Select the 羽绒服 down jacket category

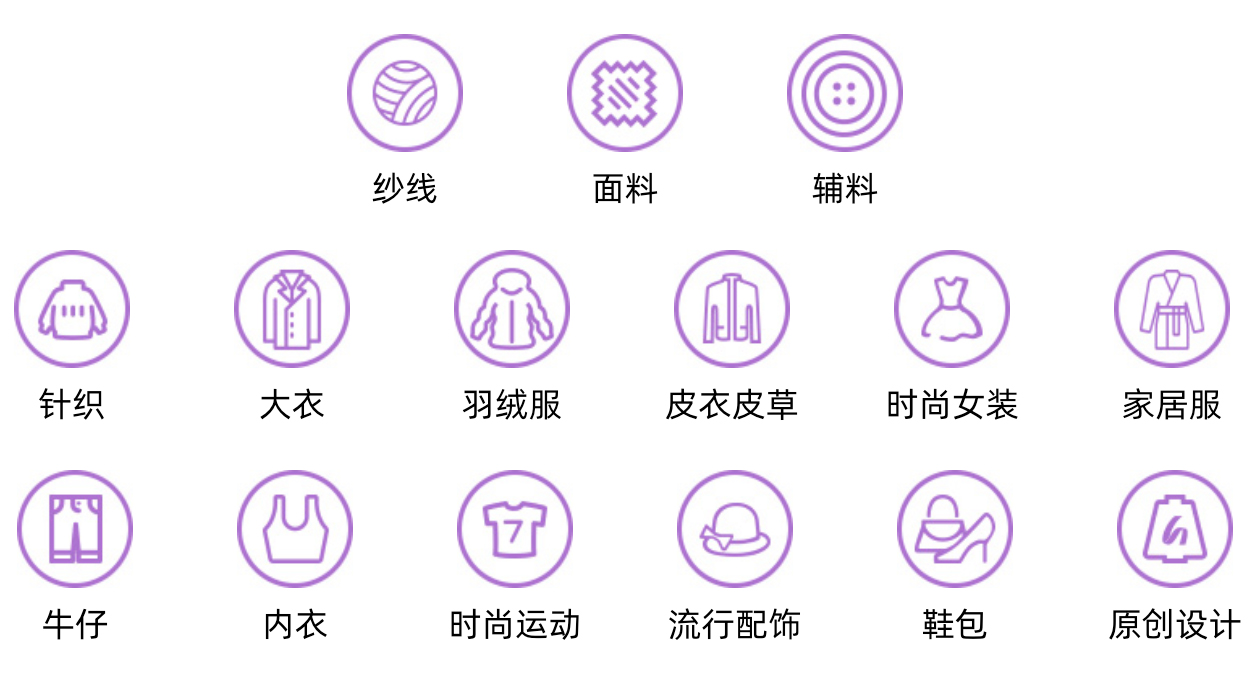(512, 309)
